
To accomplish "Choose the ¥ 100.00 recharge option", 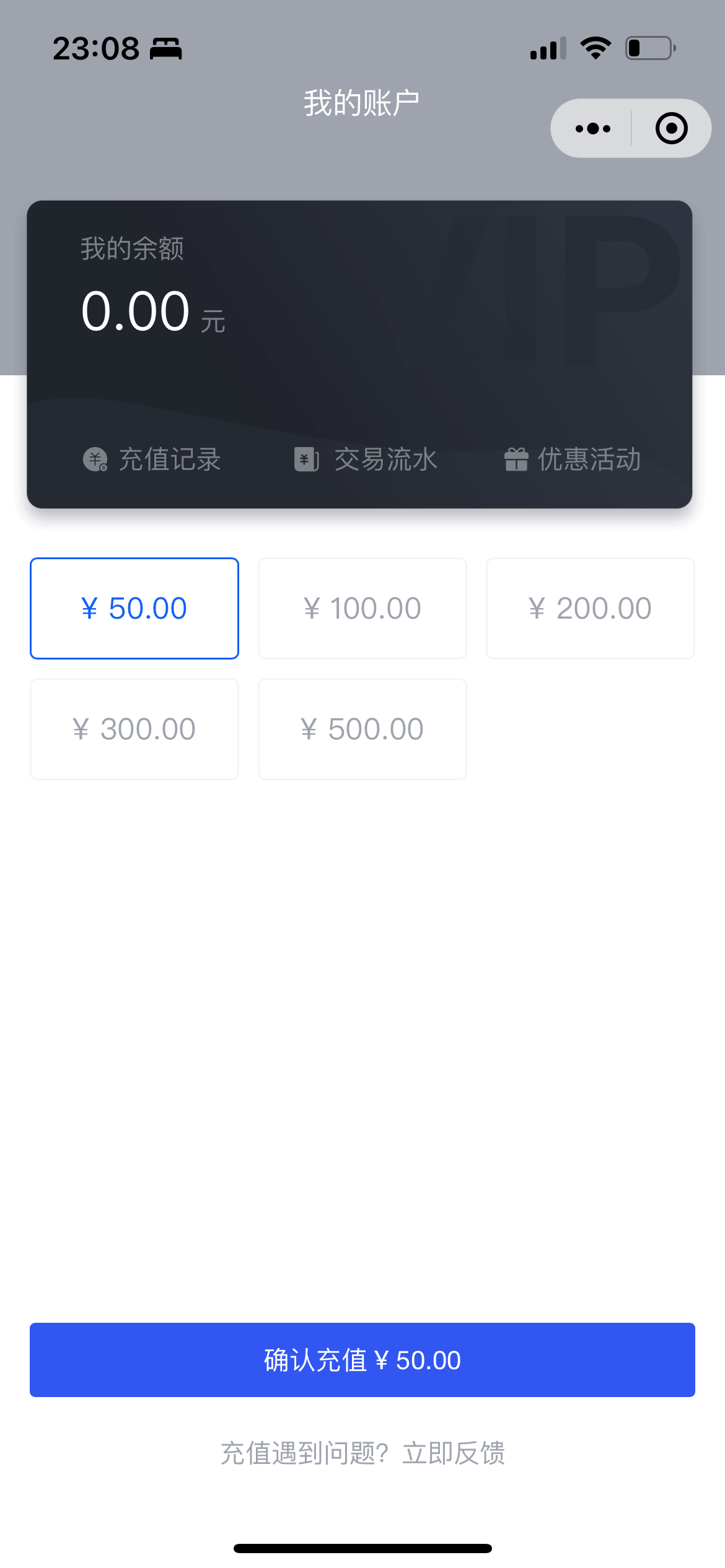I will (362, 608).
